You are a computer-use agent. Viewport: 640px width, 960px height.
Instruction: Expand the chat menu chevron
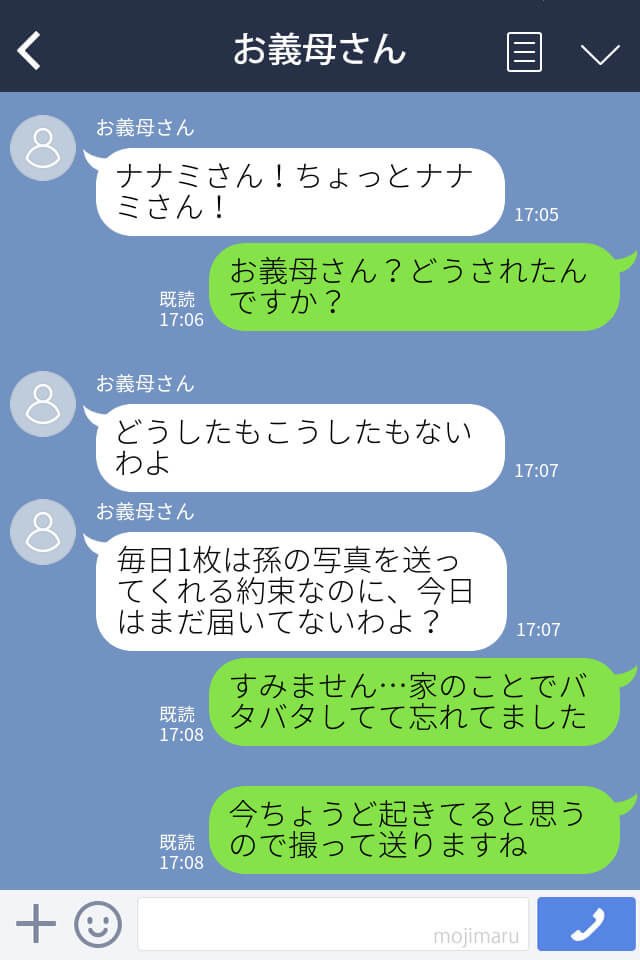click(x=600, y=53)
